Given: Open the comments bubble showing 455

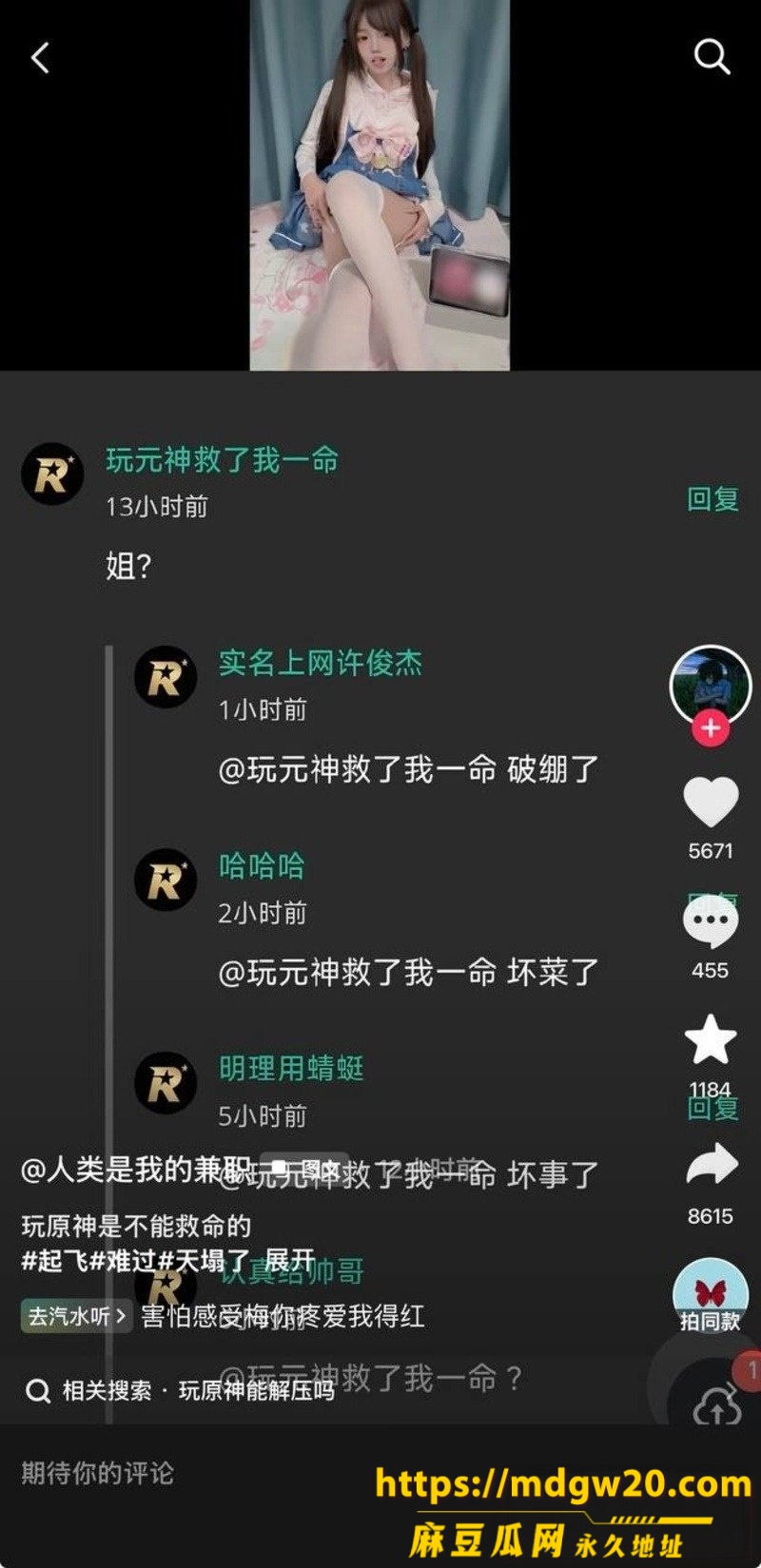Looking at the screenshot, I should tap(711, 922).
